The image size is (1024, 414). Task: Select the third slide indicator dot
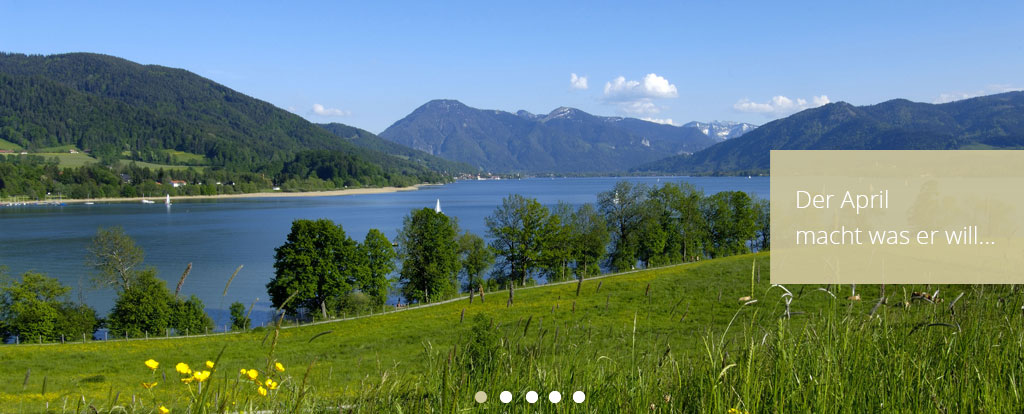[x=531, y=397]
